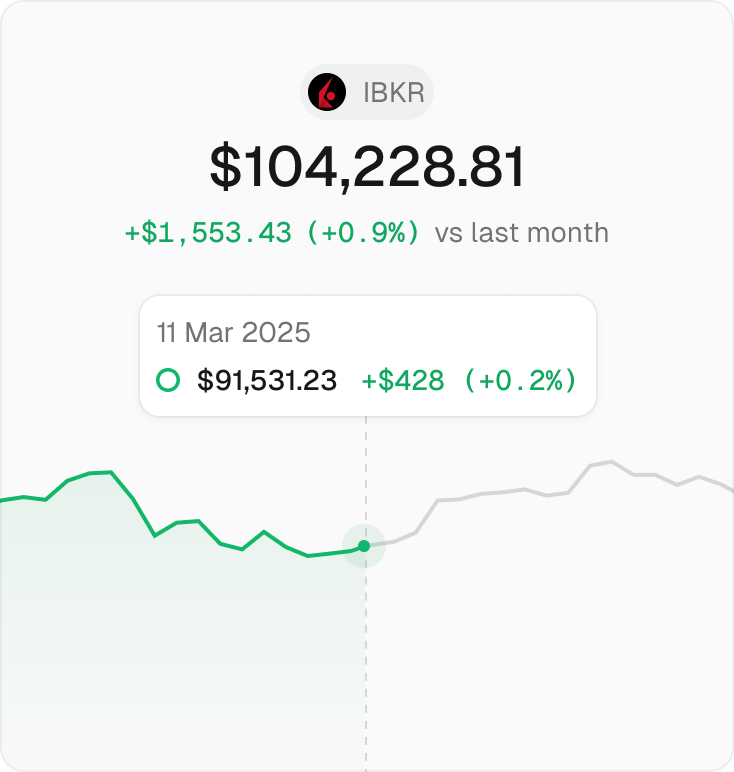Open the 11 Mar 2025 date selector
This screenshot has width=734, height=772.
point(233,333)
